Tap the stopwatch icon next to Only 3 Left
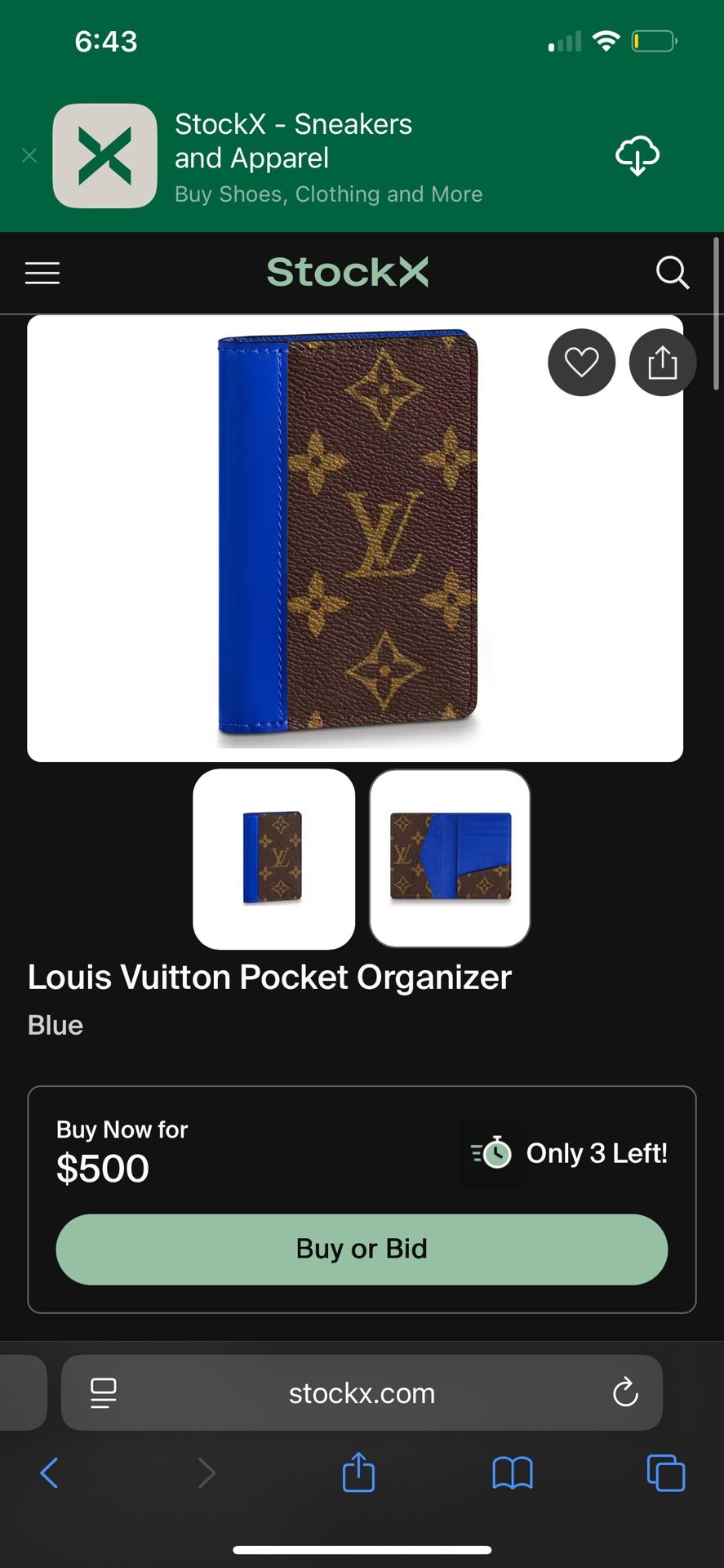The image size is (724, 1568). tap(494, 1153)
